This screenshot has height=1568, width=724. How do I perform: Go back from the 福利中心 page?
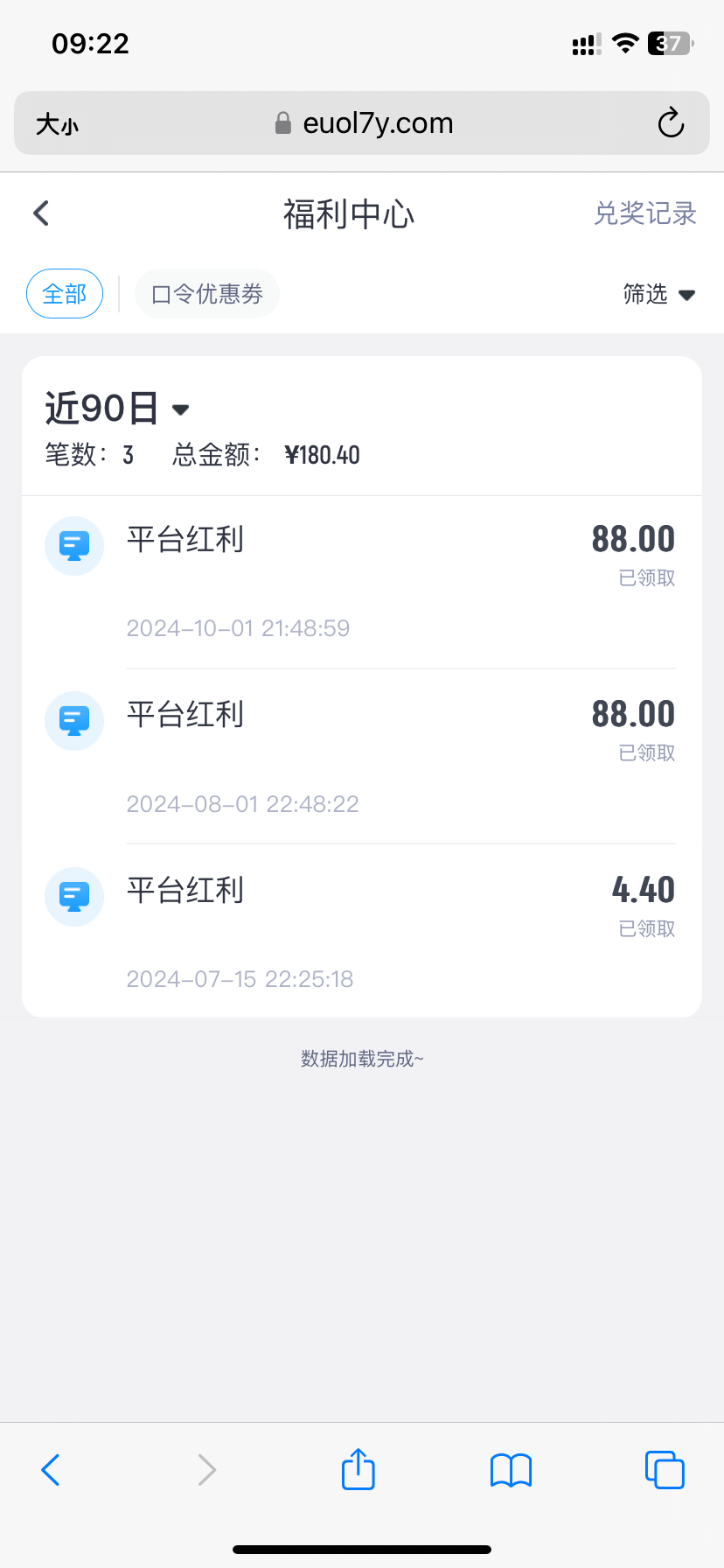coord(41,213)
